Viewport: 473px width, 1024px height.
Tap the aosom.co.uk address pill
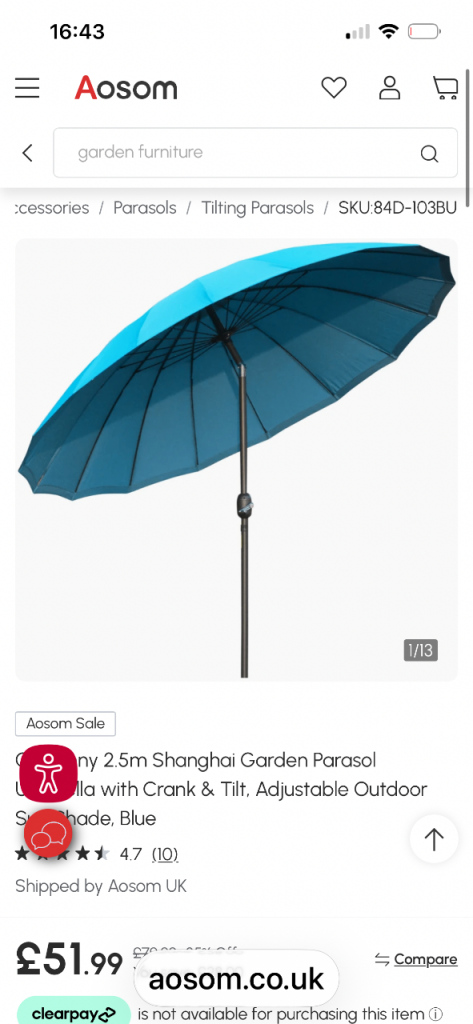pos(236,979)
